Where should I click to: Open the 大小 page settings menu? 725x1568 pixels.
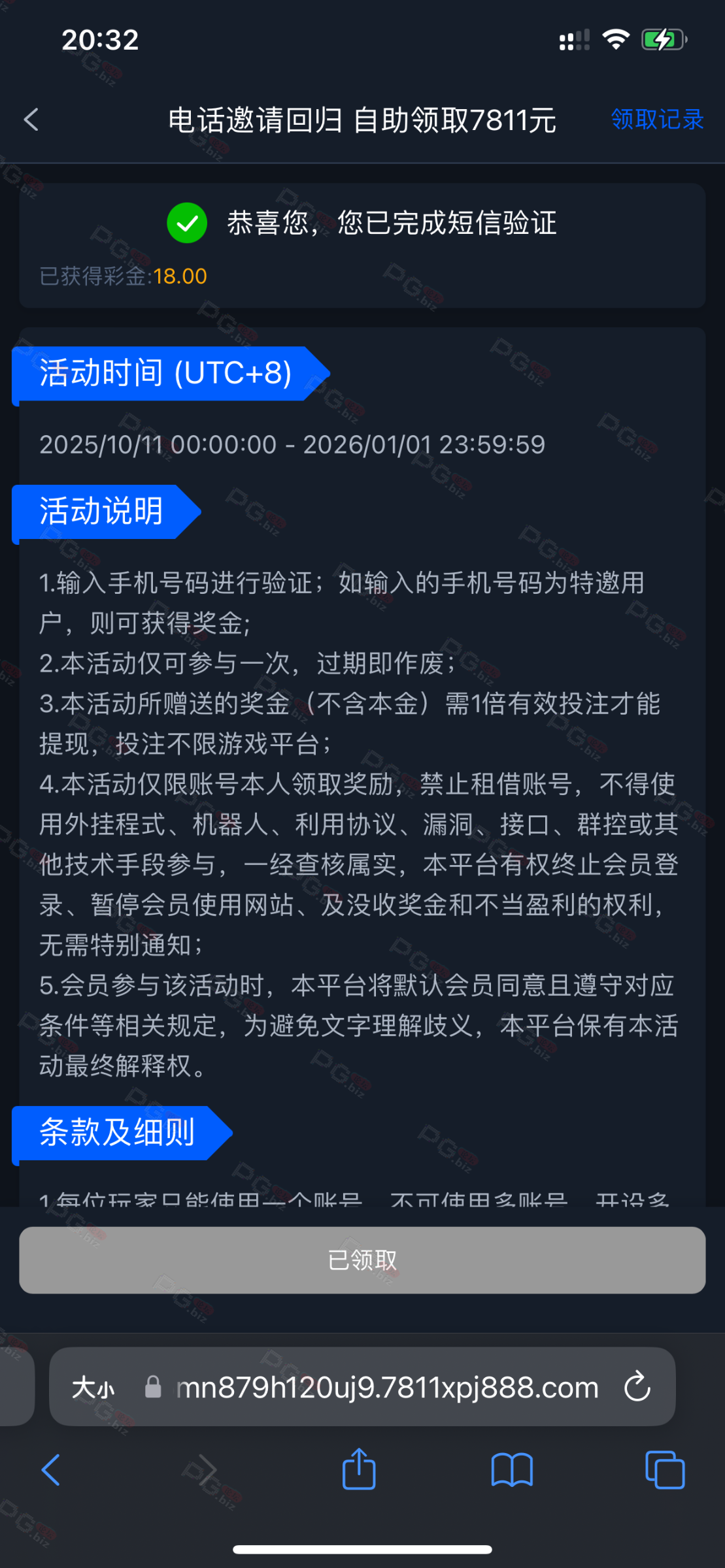coord(93,1387)
